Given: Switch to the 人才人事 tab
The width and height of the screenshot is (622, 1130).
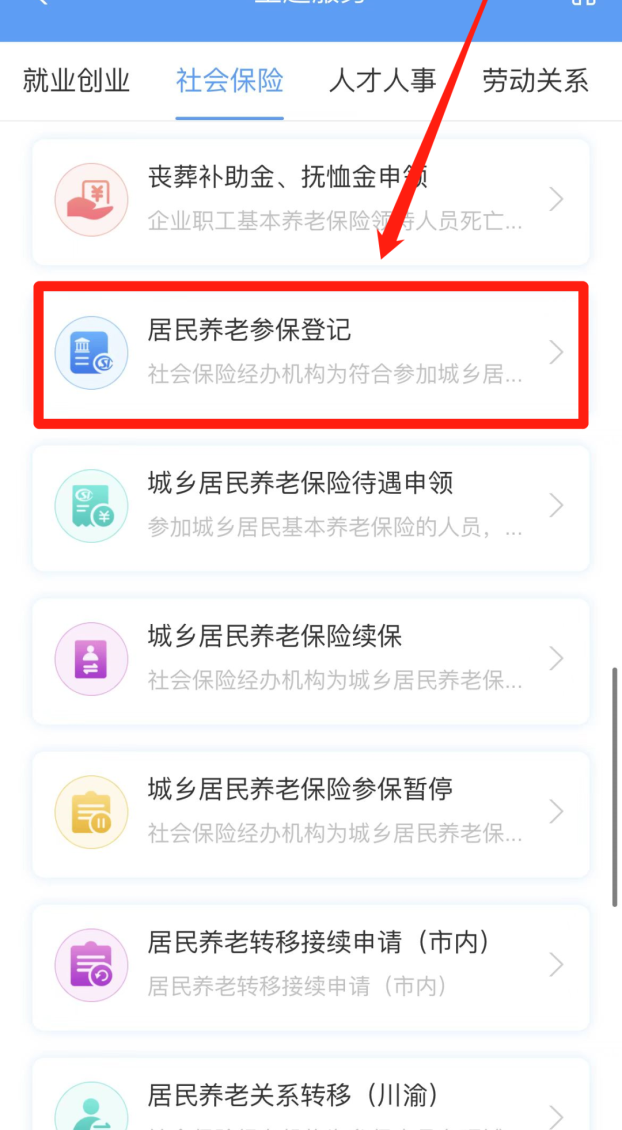Looking at the screenshot, I should point(383,81).
